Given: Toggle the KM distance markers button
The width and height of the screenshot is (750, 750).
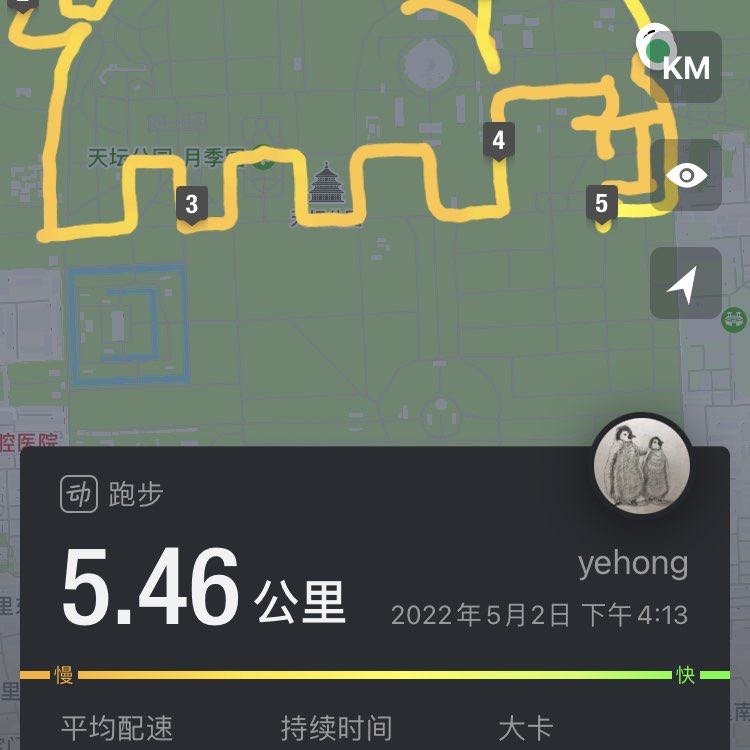Looking at the screenshot, I should 686,67.
